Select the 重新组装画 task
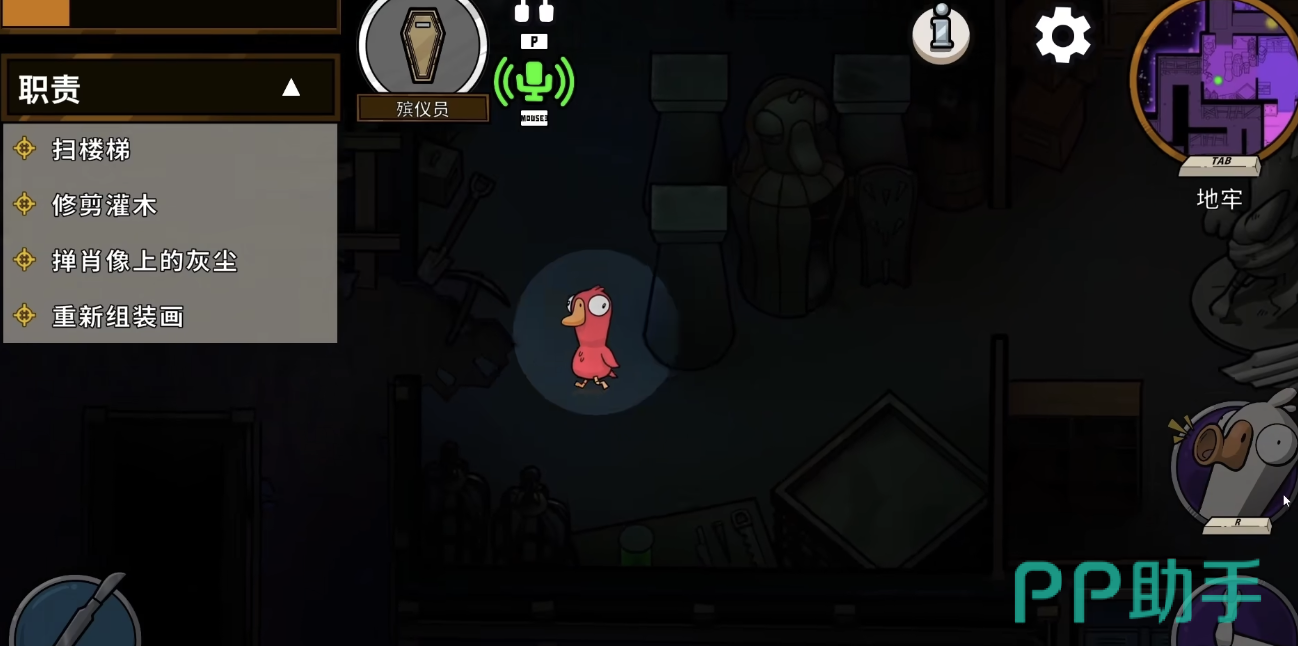The height and width of the screenshot is (646, 1298). pyautogui.click(x=118, y=317)
